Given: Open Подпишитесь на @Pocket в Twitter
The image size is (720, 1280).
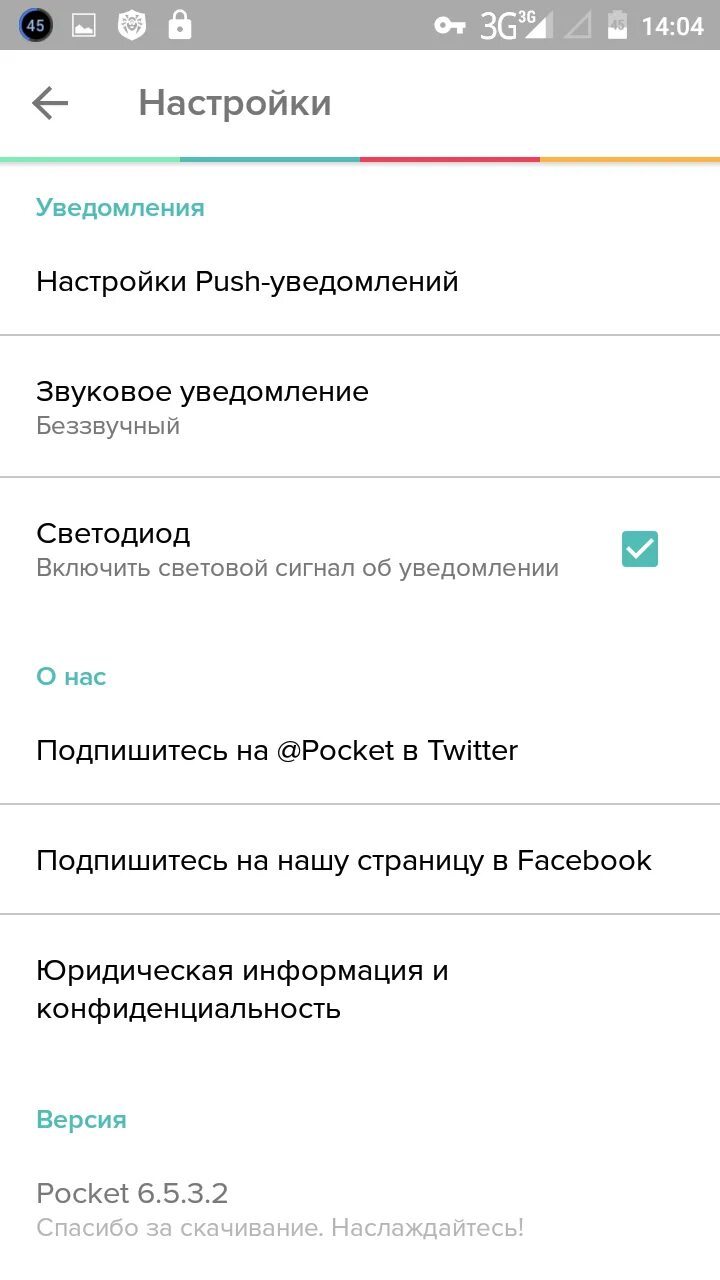Looking at the screenshot, I should pos(360,750).
